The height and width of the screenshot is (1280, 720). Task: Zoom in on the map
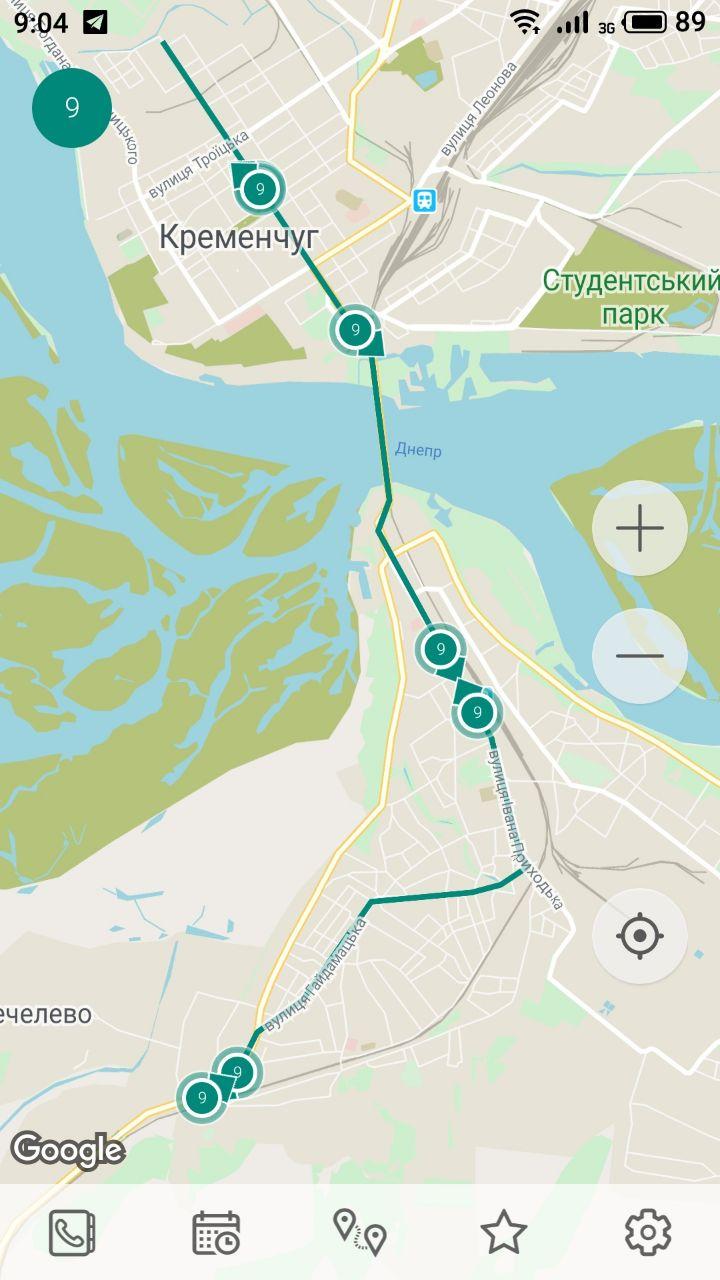(640, 528)
